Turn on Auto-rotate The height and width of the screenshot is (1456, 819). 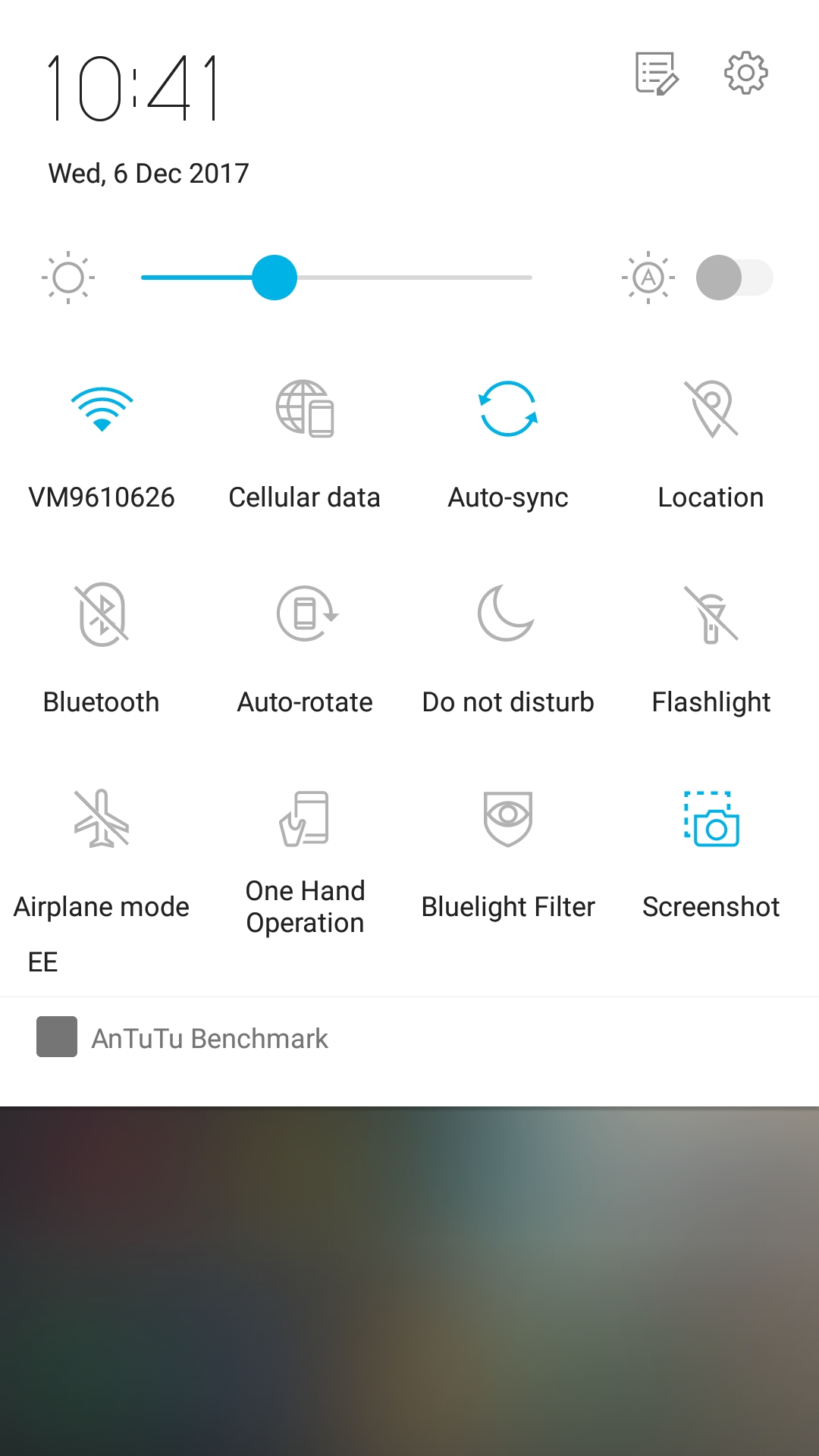point(305,614)
